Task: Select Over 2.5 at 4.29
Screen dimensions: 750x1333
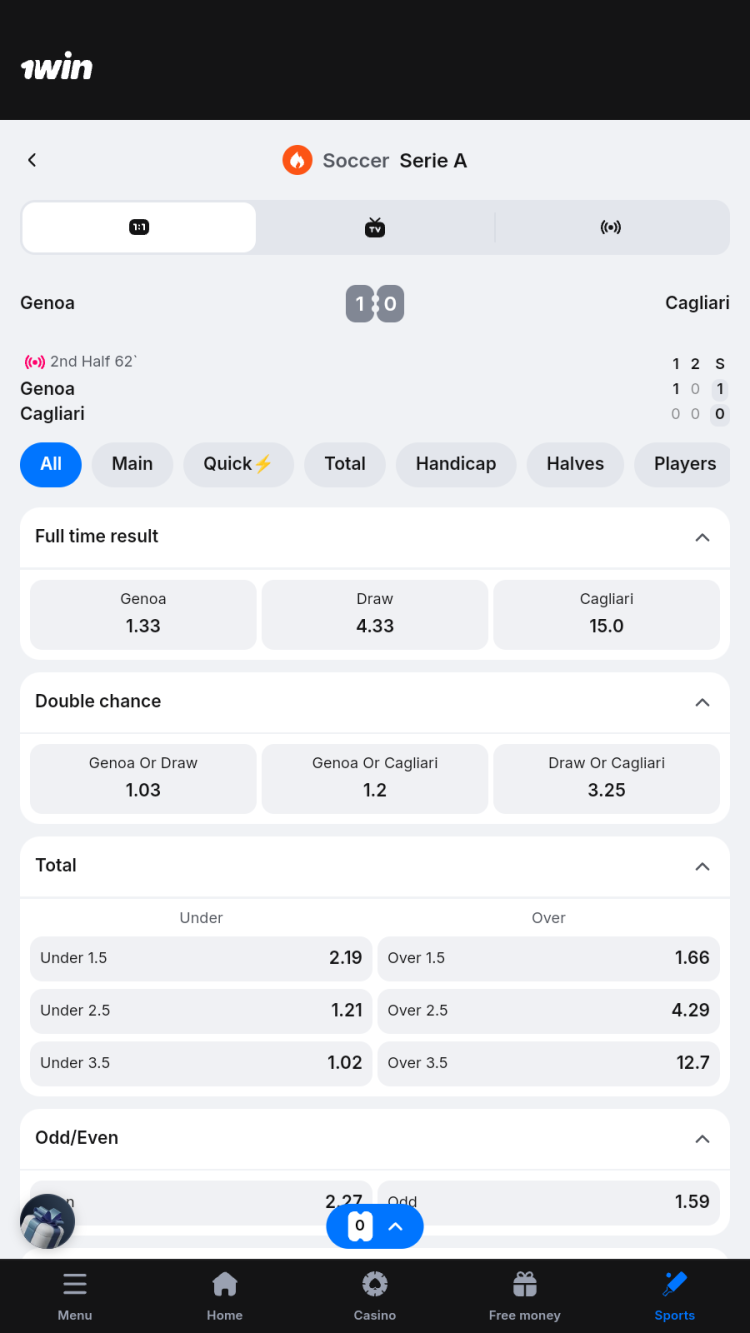Action: [548, 1010]
